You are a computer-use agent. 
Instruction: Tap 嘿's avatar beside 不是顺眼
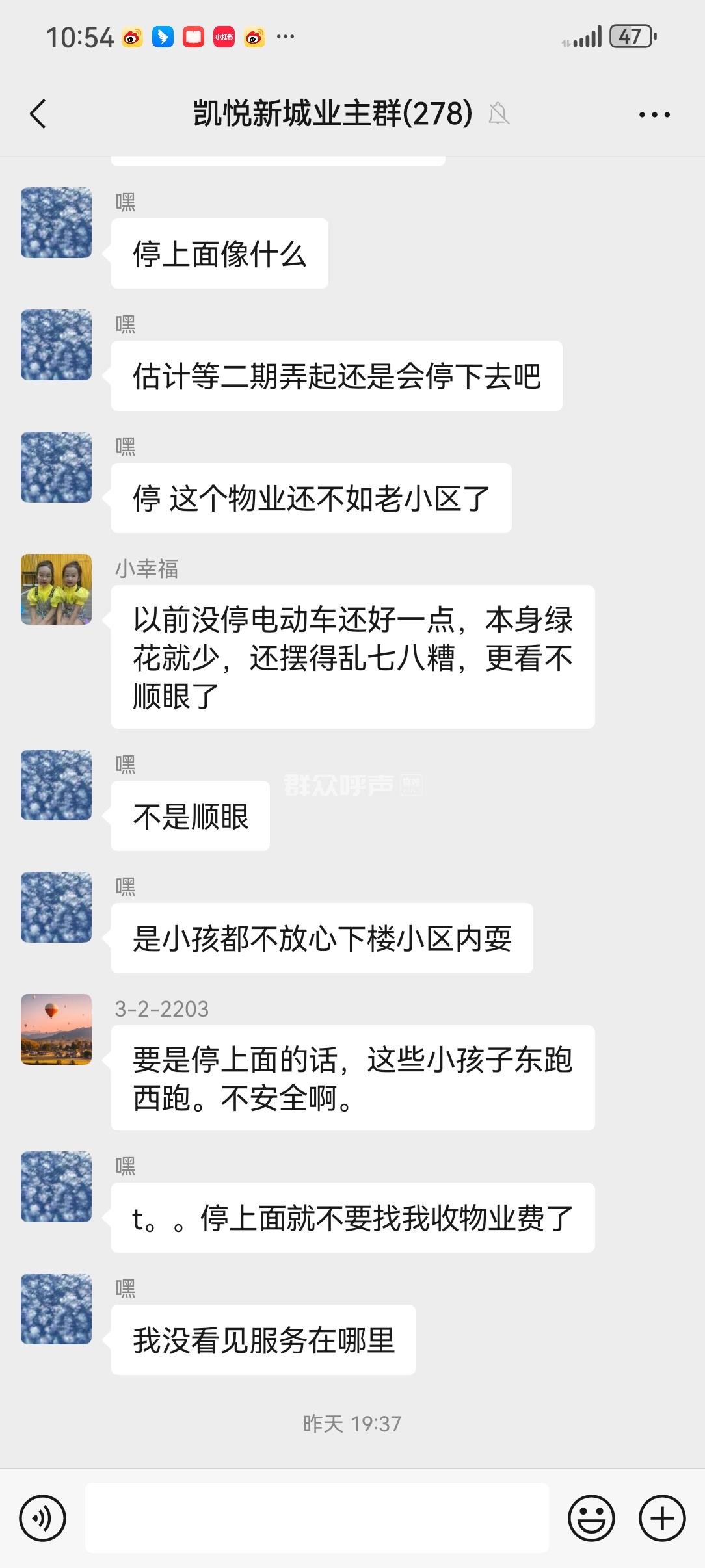(x=57, y=785)
